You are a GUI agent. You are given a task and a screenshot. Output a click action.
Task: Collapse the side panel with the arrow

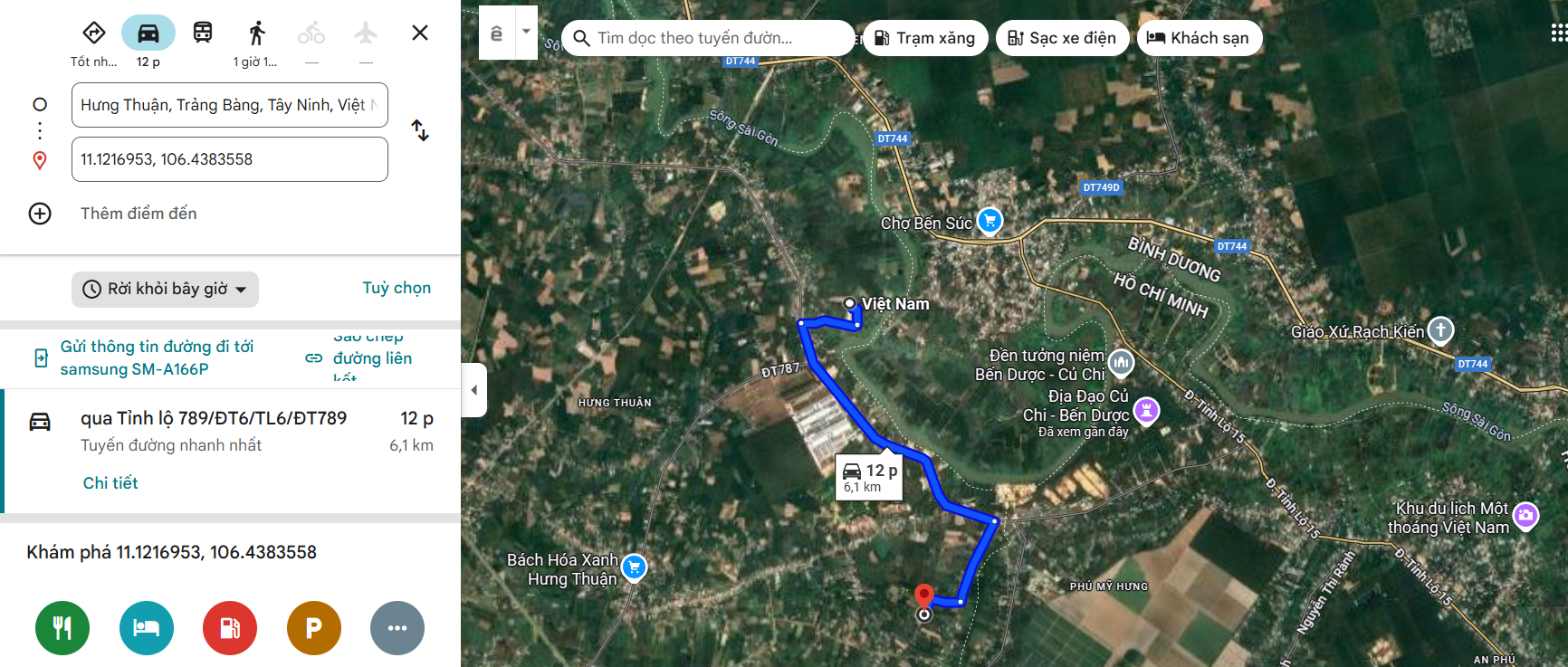click(473, 390)
